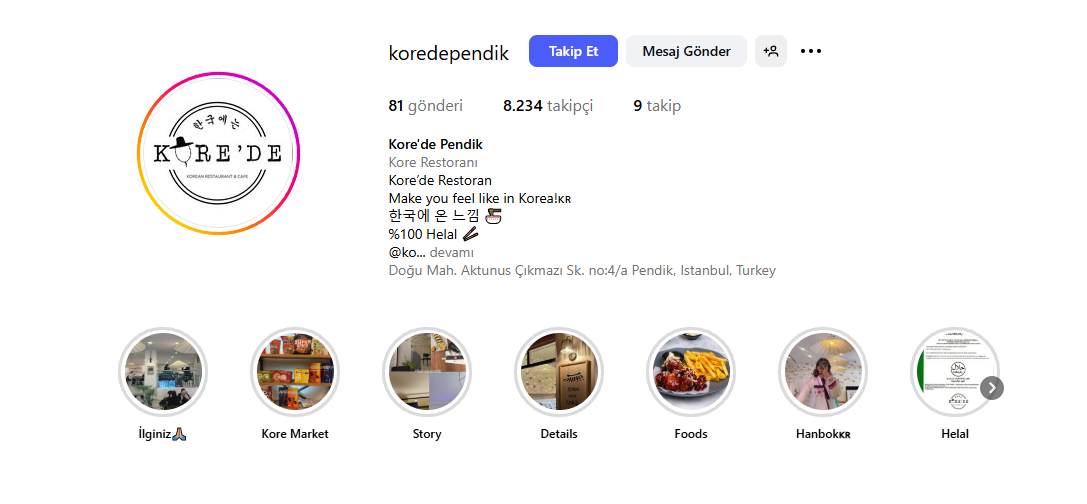The image size is (1087, 504).
Task: Open similar accounts suggestion icon
Action: [771, 51]
